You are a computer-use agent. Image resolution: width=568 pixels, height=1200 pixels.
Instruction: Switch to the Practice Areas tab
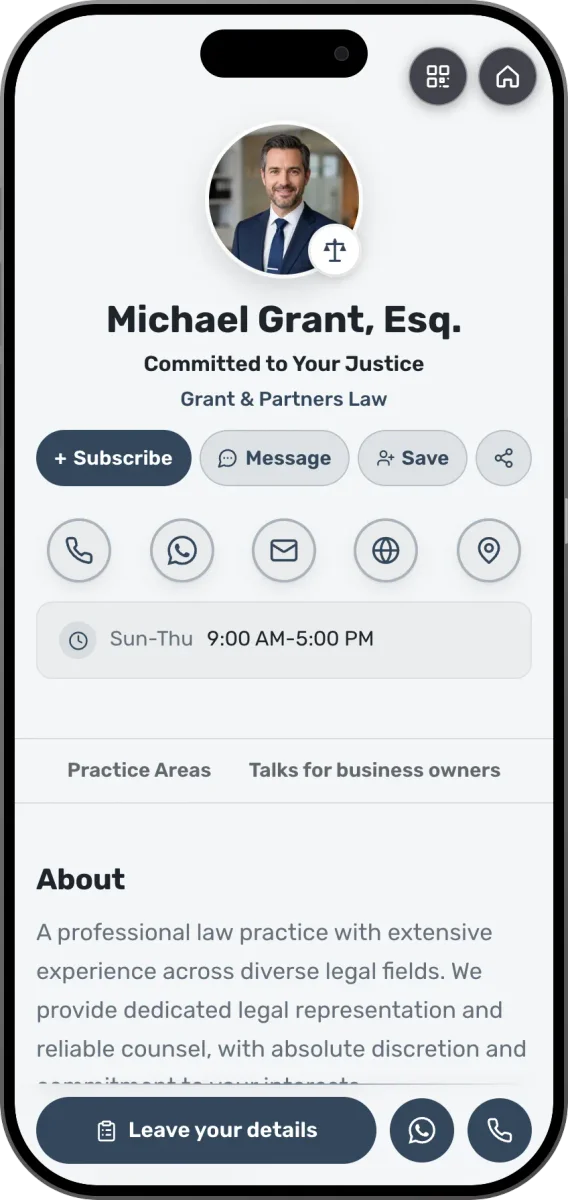(139, 770)
